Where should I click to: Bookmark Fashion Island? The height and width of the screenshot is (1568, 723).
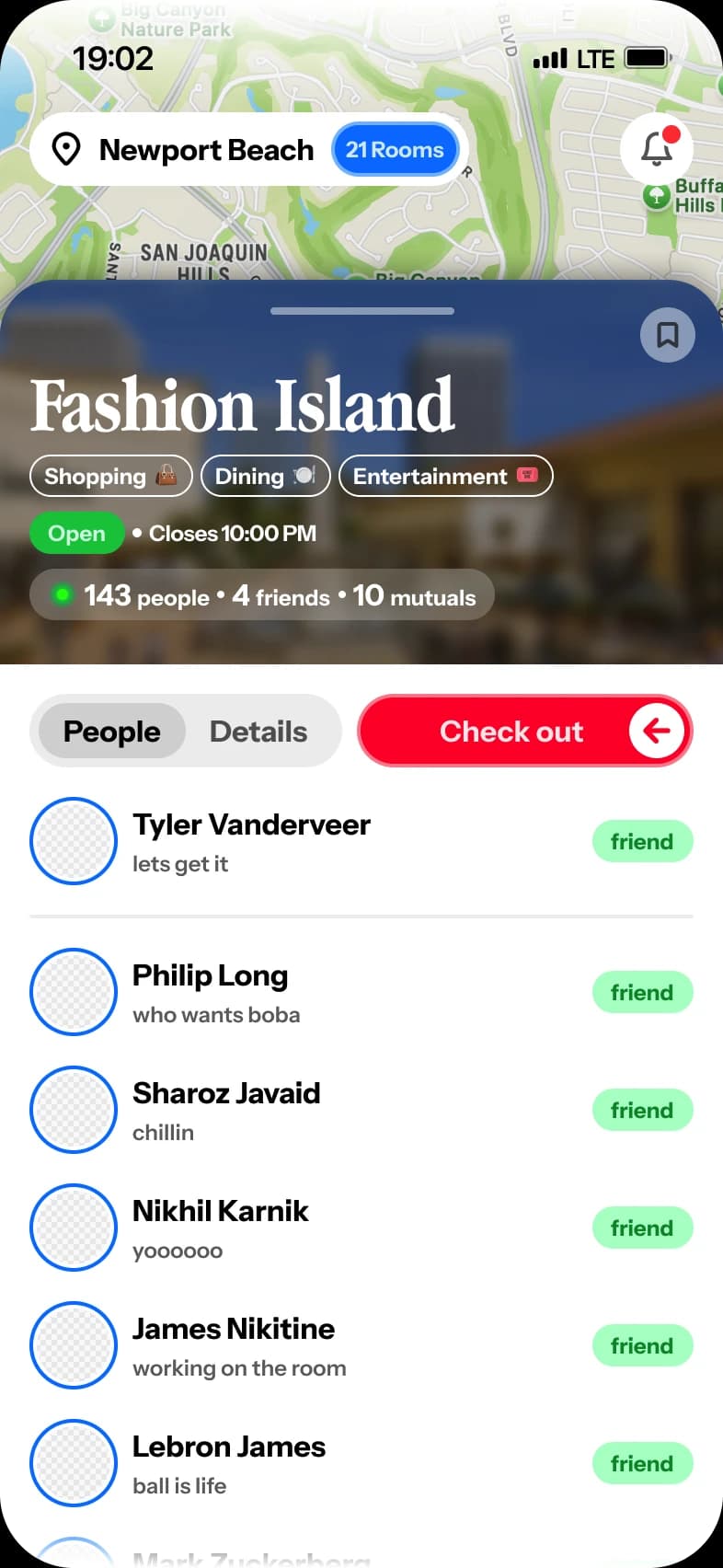pos(667,335)
